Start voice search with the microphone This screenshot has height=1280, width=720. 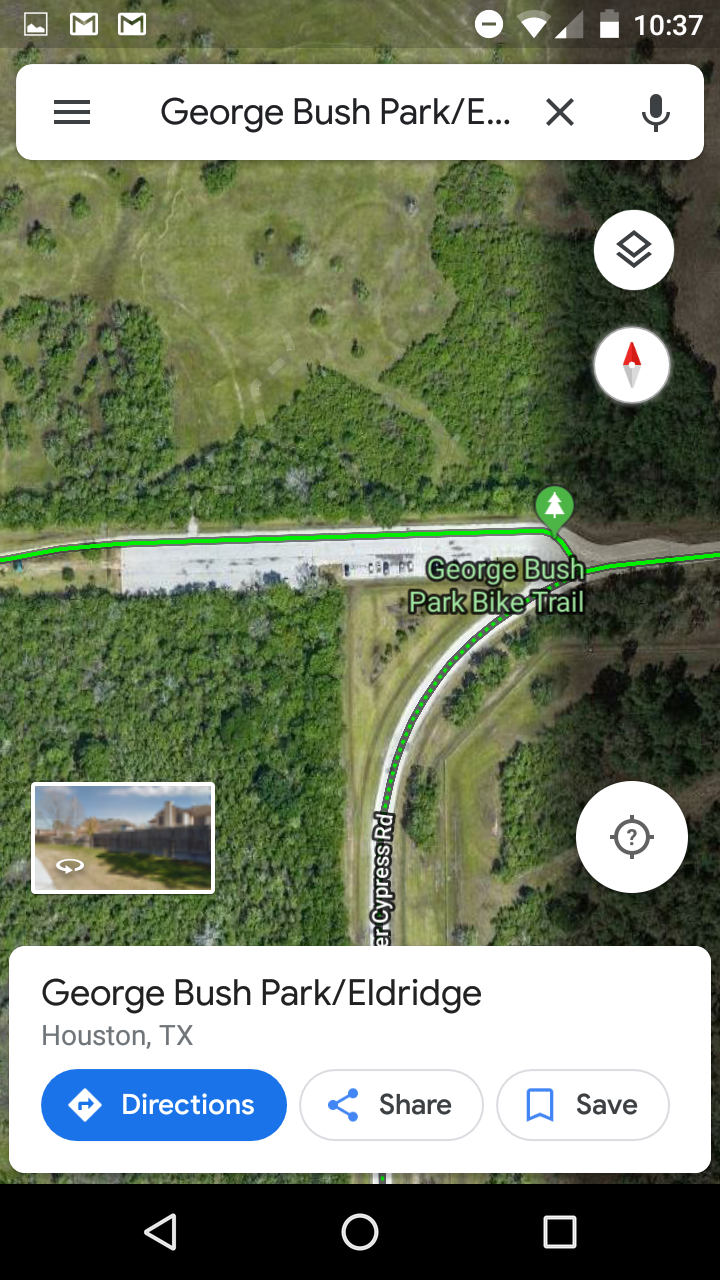655,113
